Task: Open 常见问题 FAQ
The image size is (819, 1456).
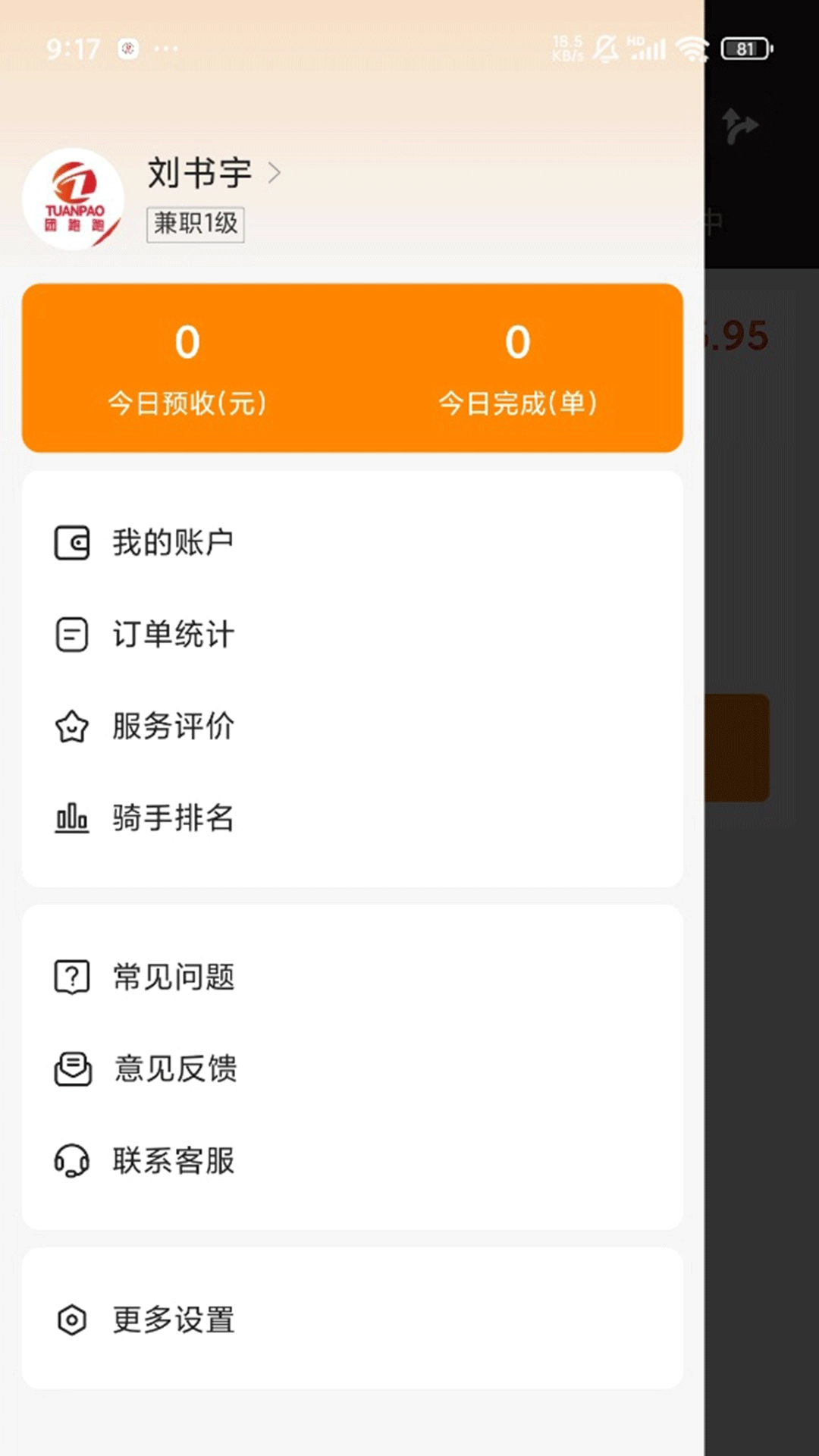Action: 173,977
